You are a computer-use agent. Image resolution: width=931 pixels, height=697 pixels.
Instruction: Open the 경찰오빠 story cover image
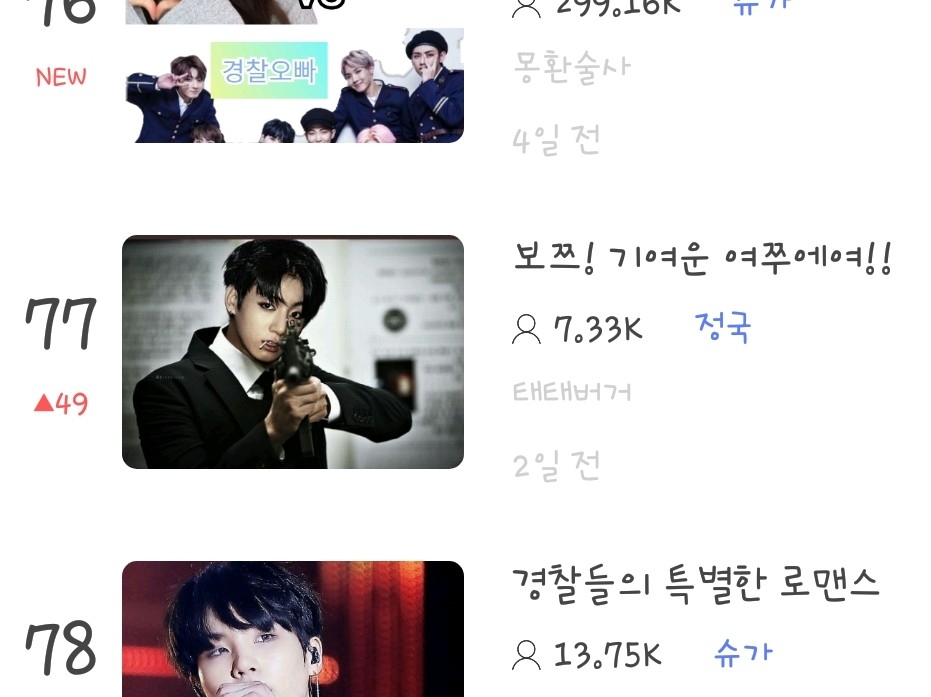click(294, 85)
